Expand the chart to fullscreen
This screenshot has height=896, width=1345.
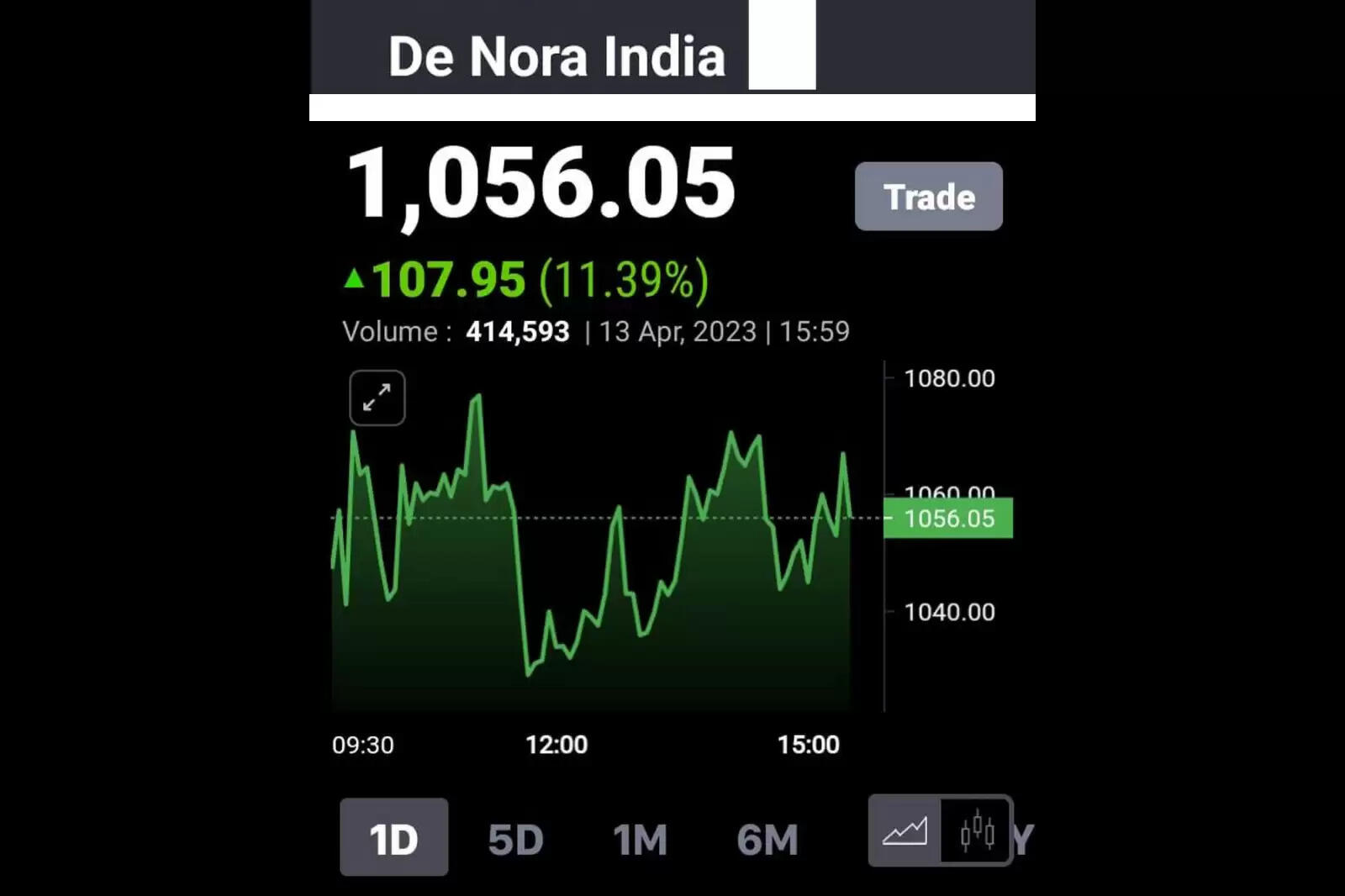pos(377,398)
